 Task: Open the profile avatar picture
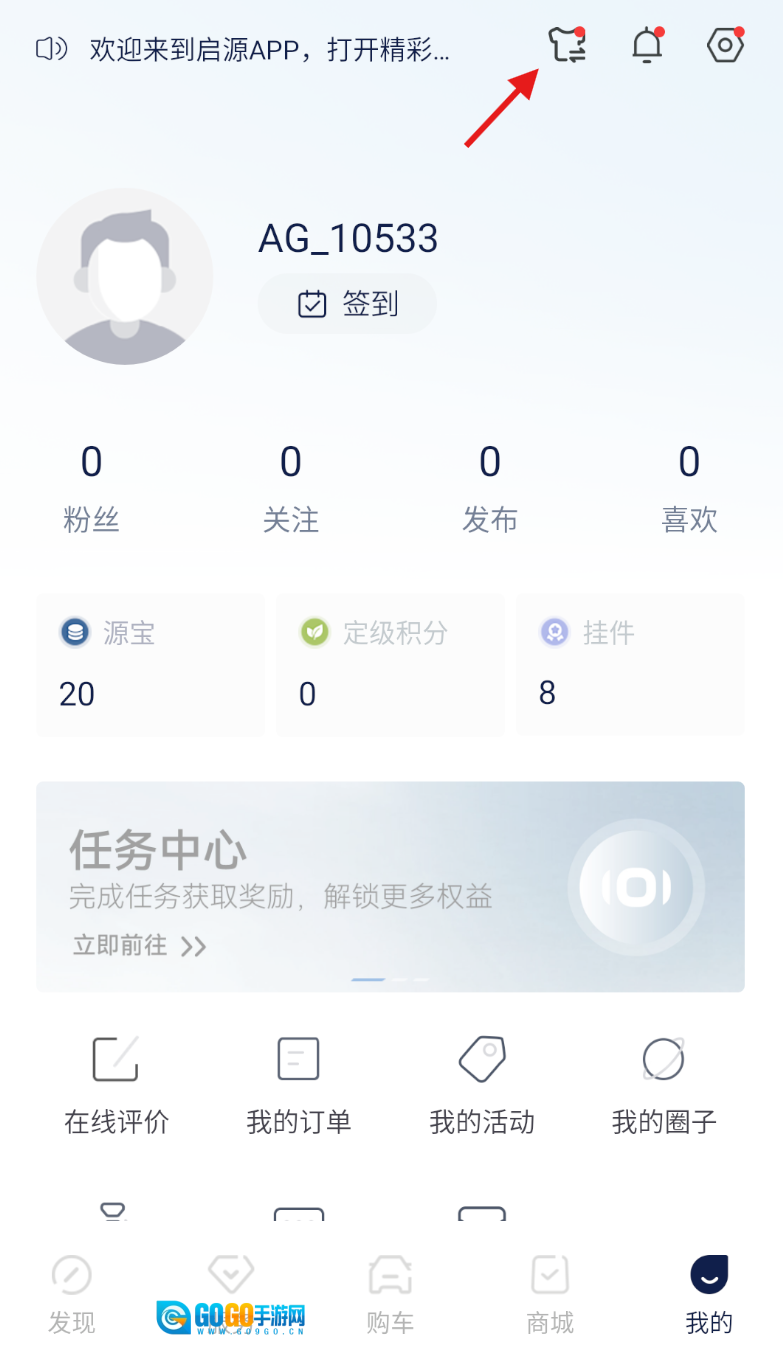(125, 276)
